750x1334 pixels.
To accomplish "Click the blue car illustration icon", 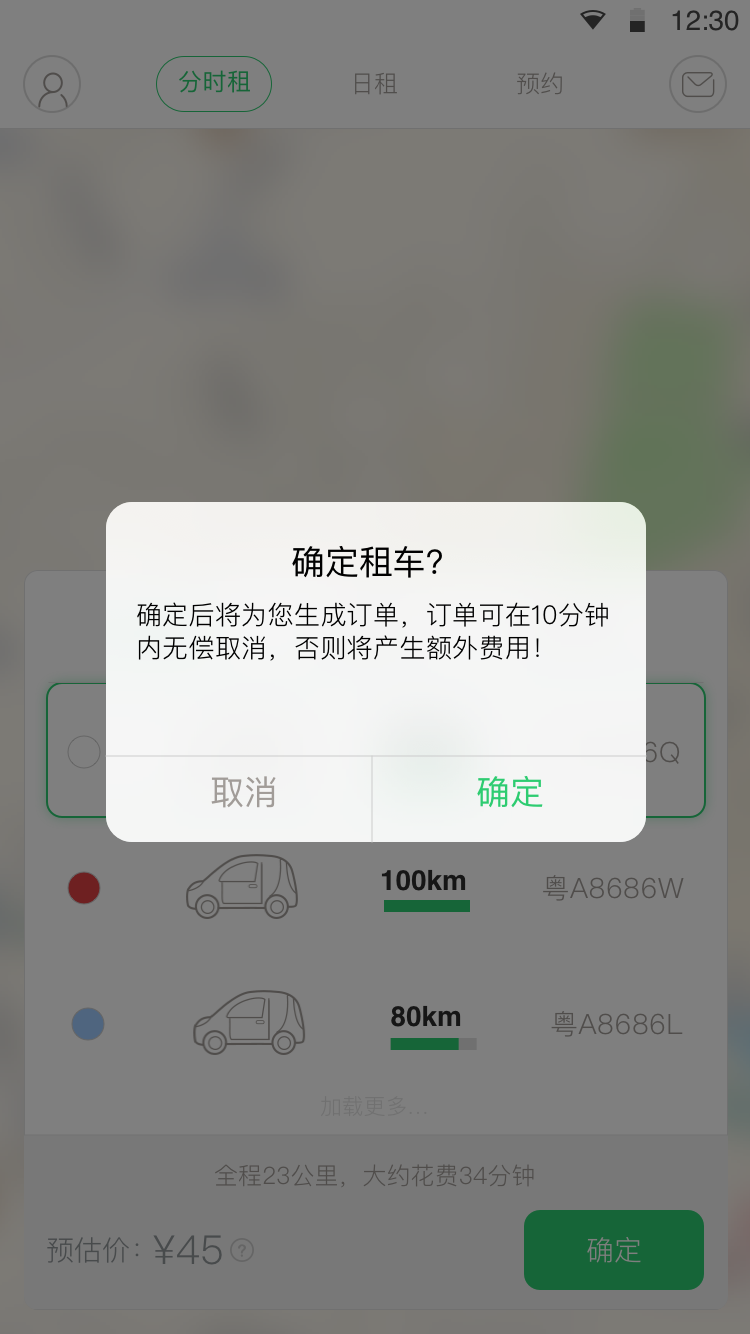I will [x=249, y=1022].
